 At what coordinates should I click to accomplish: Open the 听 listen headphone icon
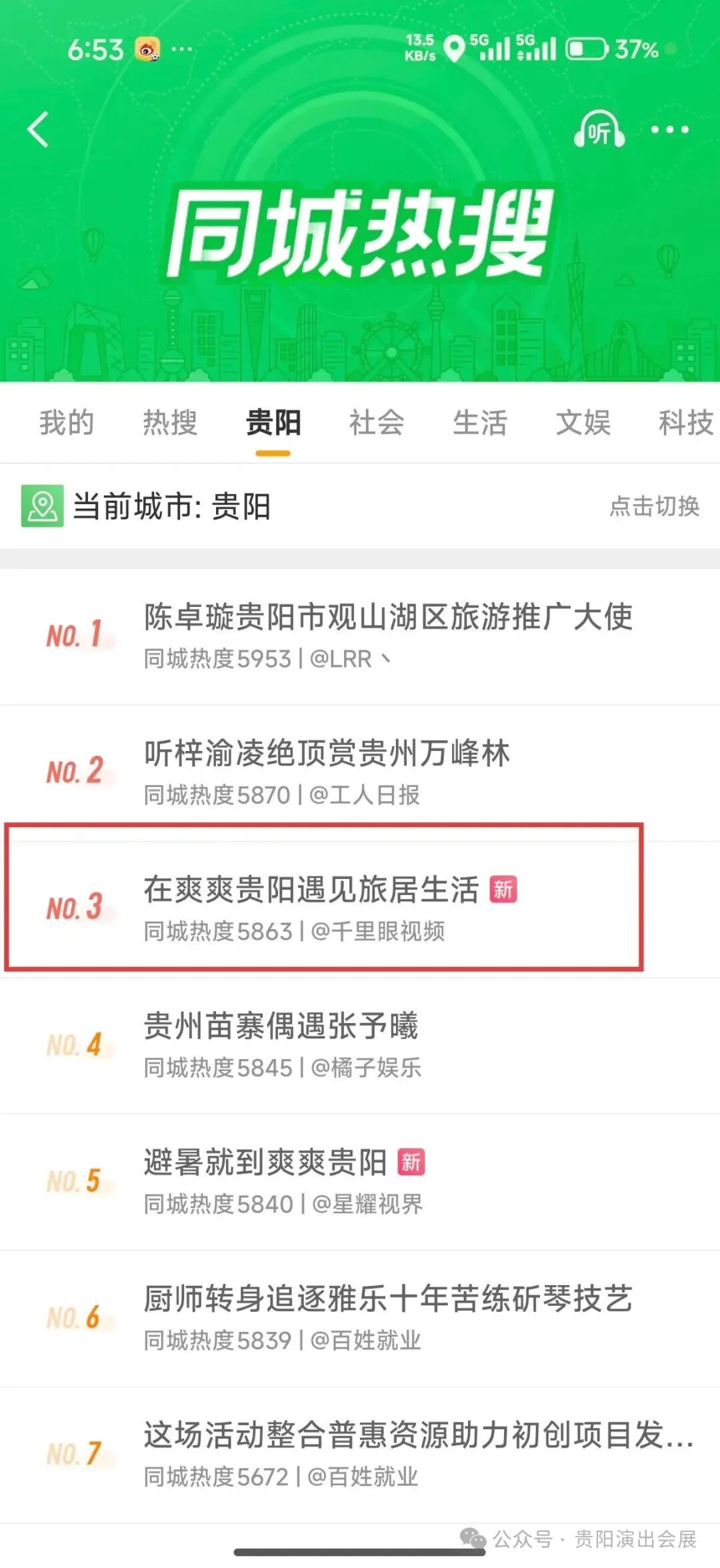coord(599,129)
